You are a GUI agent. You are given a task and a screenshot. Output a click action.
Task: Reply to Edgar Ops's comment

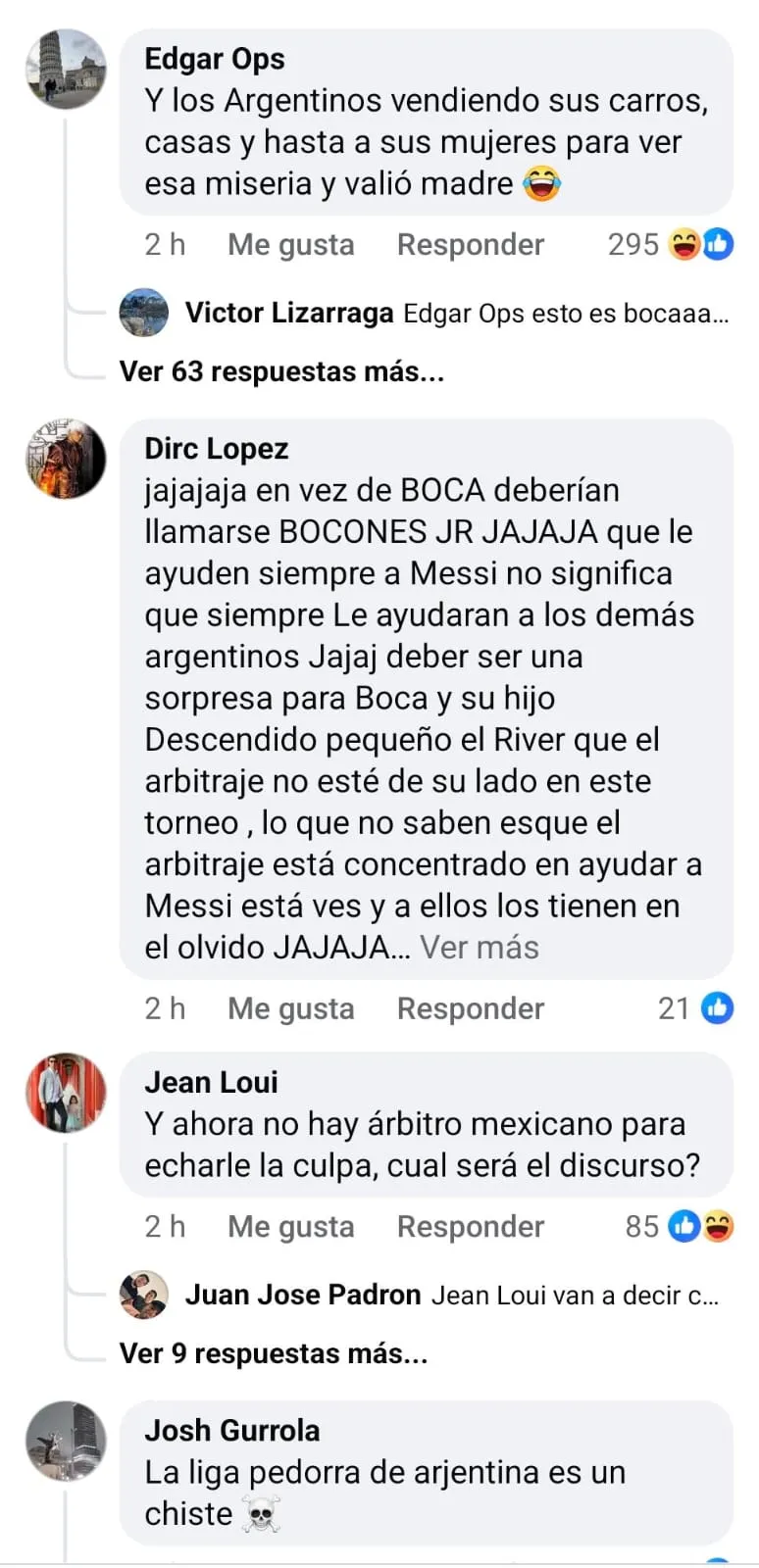pos(470,244)
